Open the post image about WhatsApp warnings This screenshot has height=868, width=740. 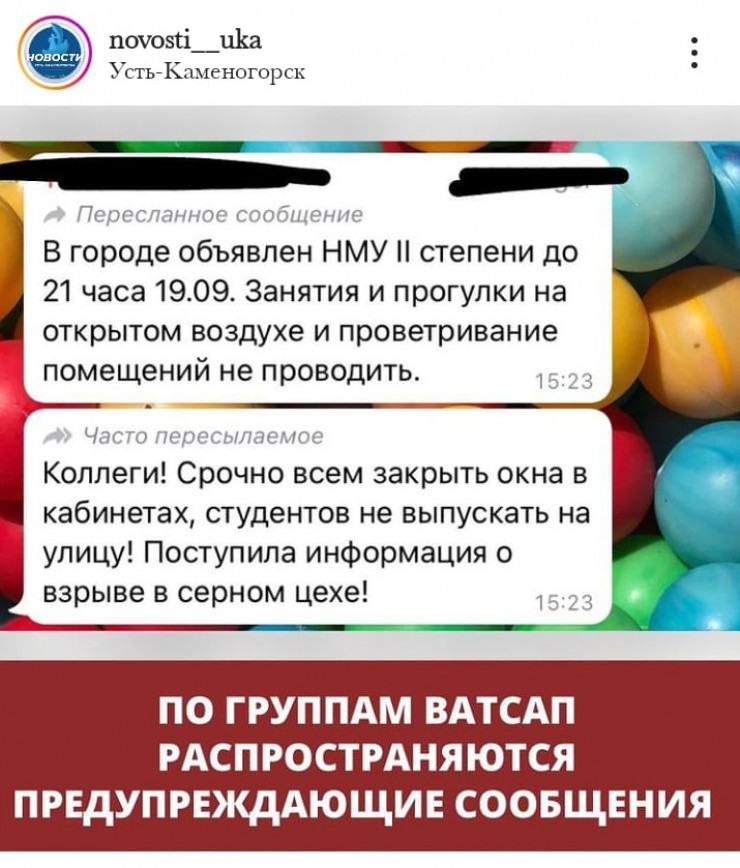[370, 480]
